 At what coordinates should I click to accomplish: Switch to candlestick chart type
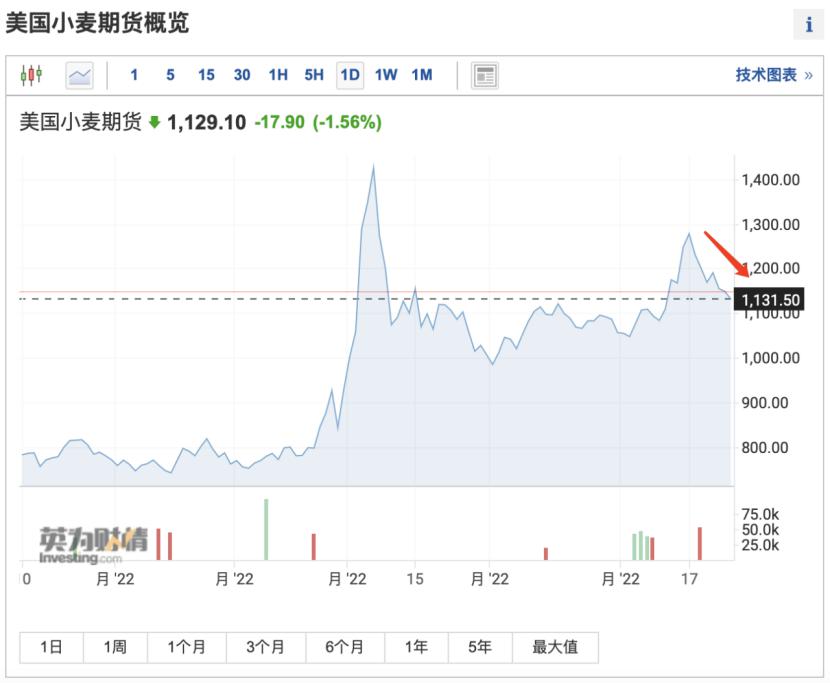click(x=32, y=75)
